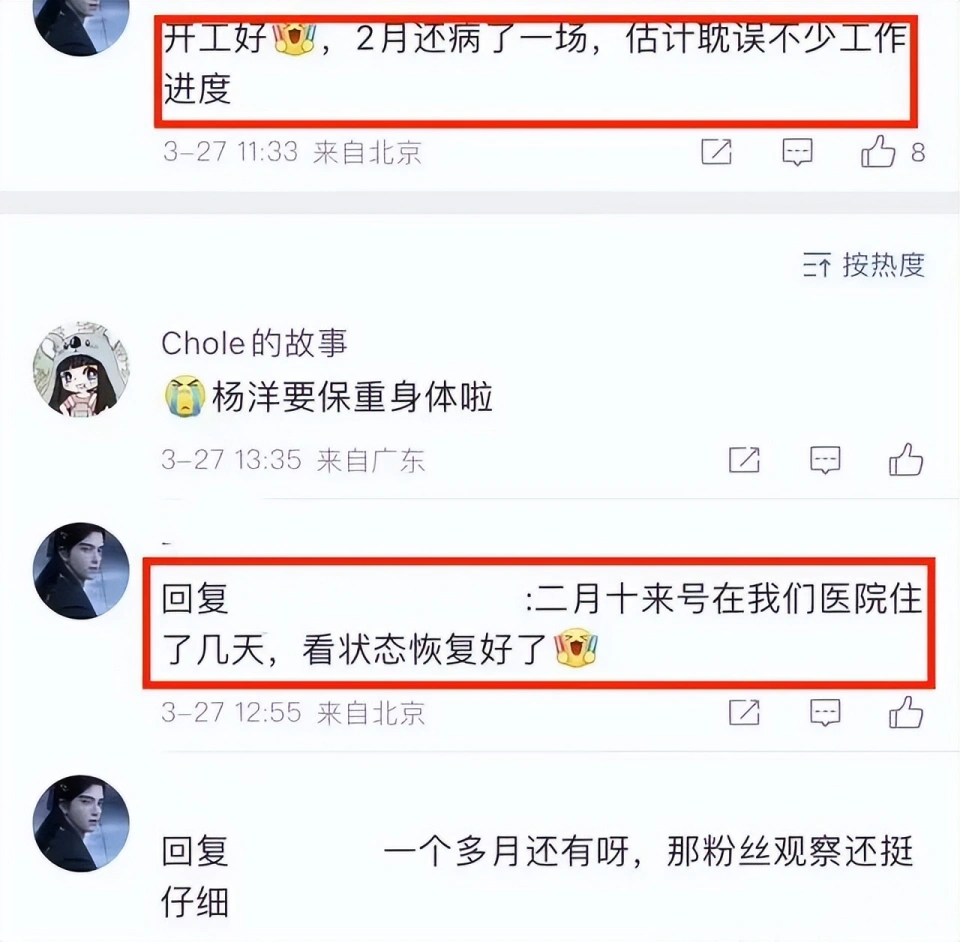Open avatar of the 粉丝观察还挺仔细 commenter
The width and height of the screenshot is (960, 942).
[x=81, y=822]
